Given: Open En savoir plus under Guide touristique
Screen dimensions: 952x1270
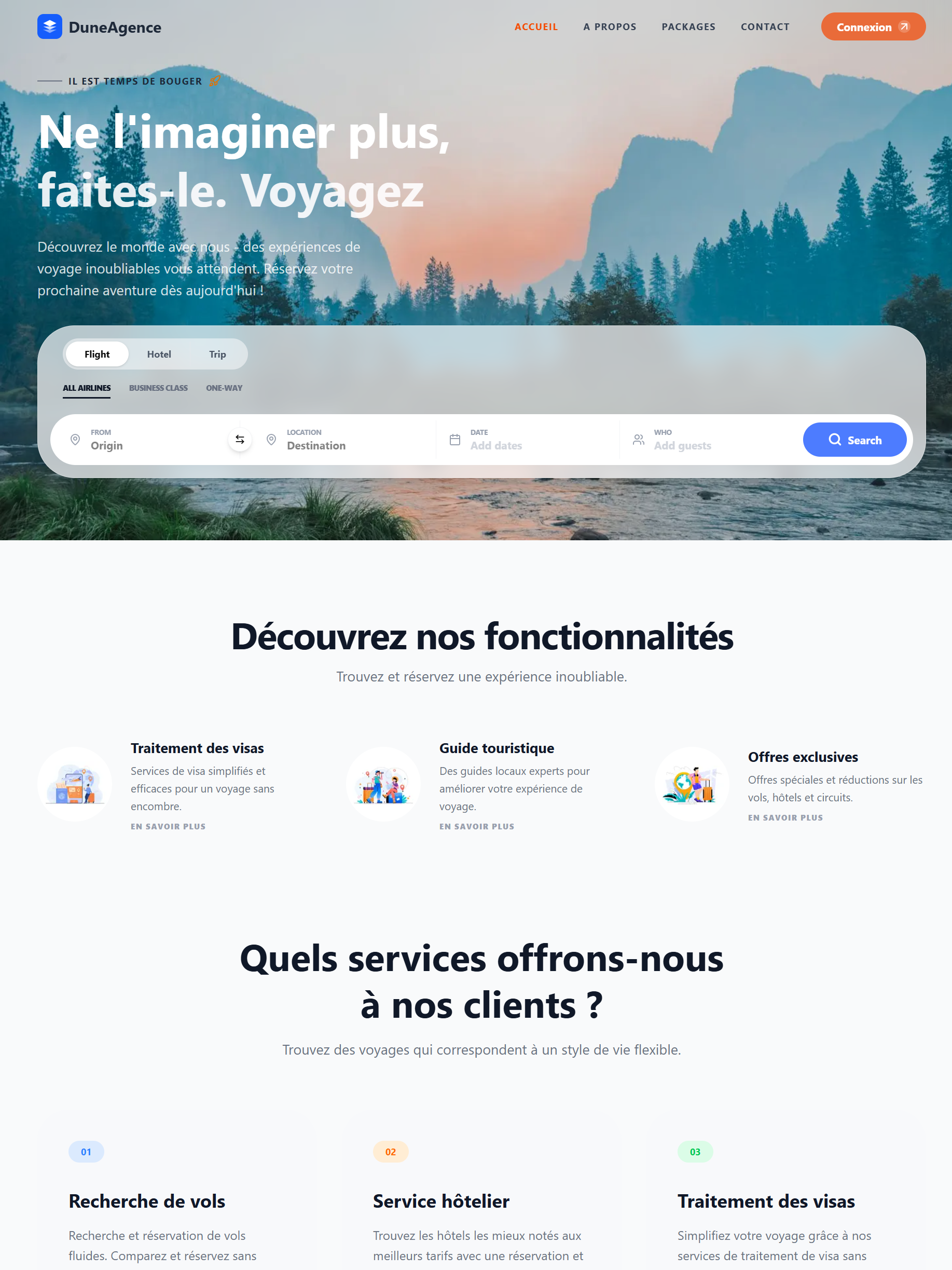Looking at the screenshot, I should click(x=476, y=826).
